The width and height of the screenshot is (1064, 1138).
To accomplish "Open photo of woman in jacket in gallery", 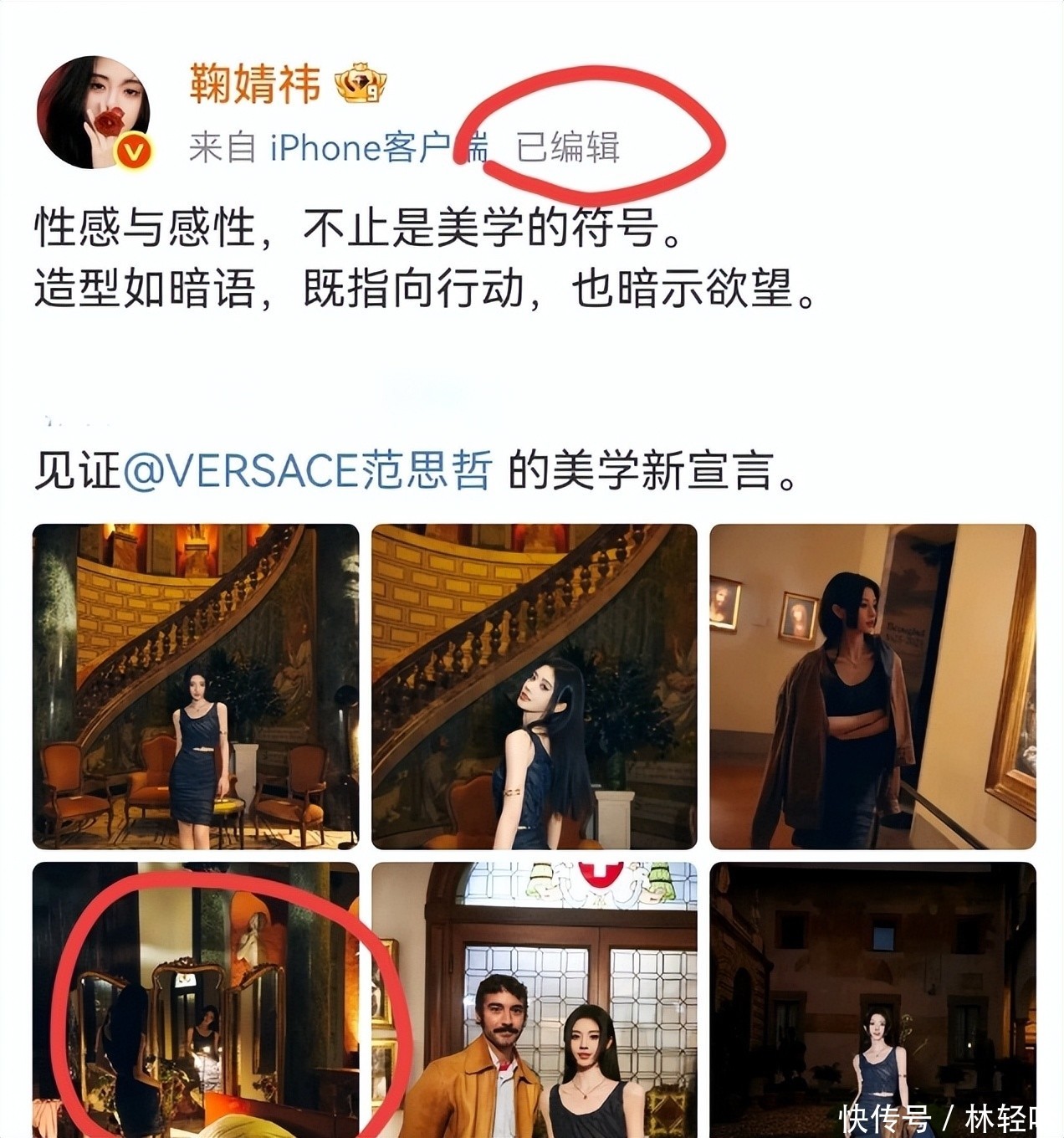I will click(x=872, y=686).
